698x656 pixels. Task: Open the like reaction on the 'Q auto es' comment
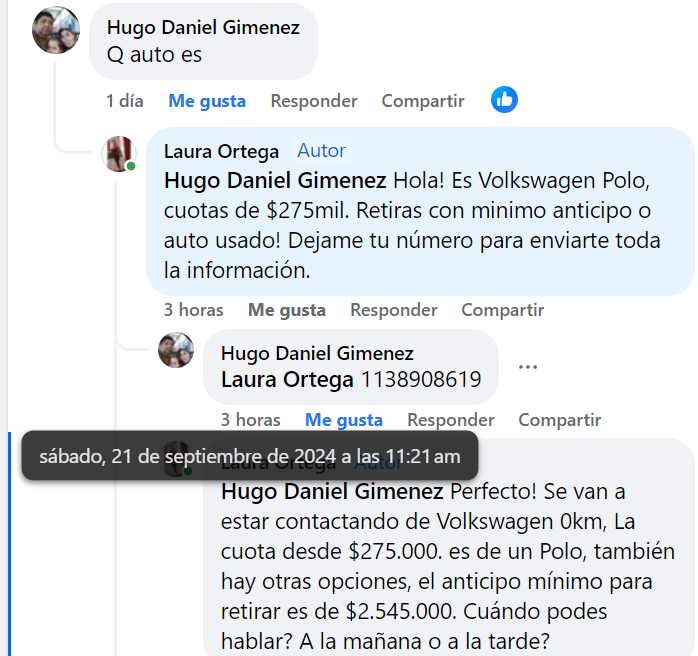point(505,100)
